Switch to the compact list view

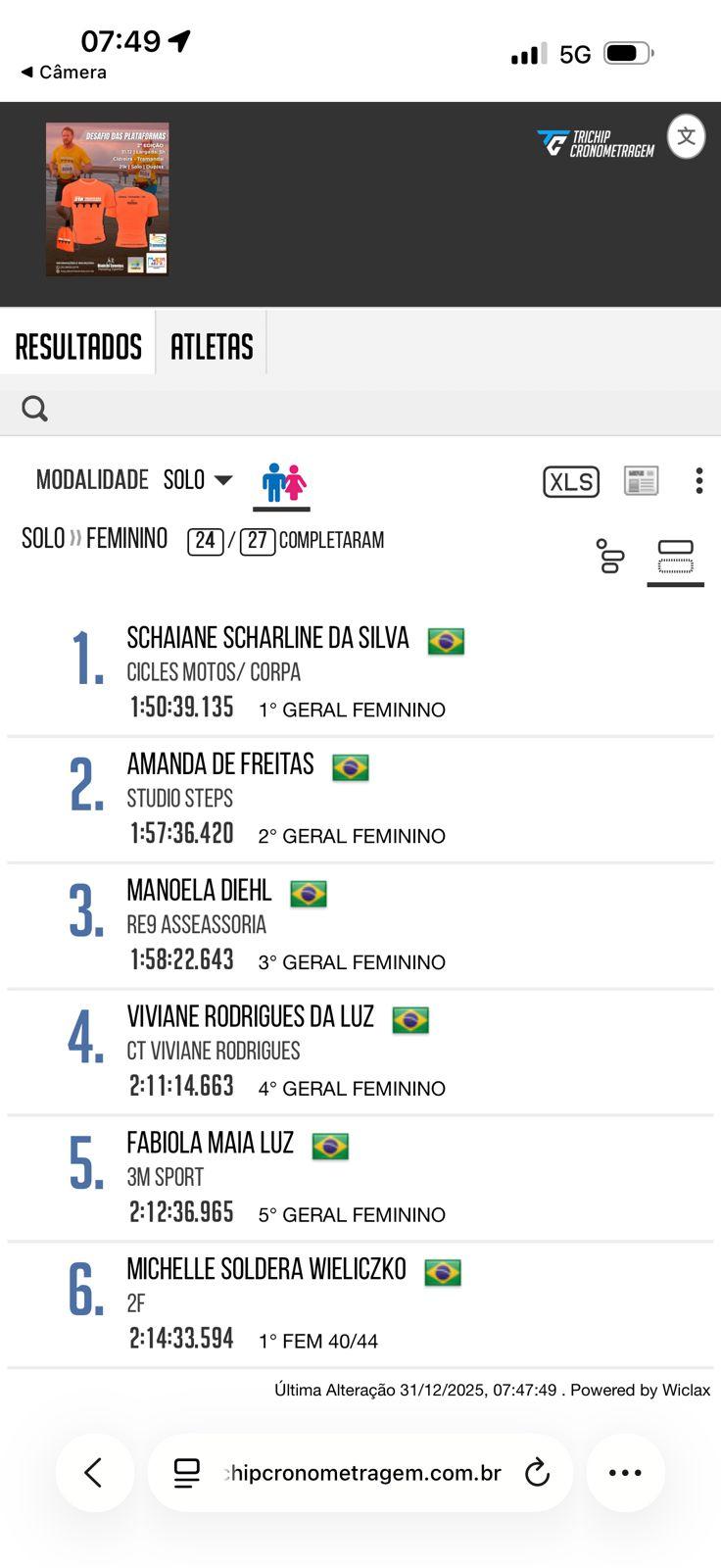coord(610,556)
